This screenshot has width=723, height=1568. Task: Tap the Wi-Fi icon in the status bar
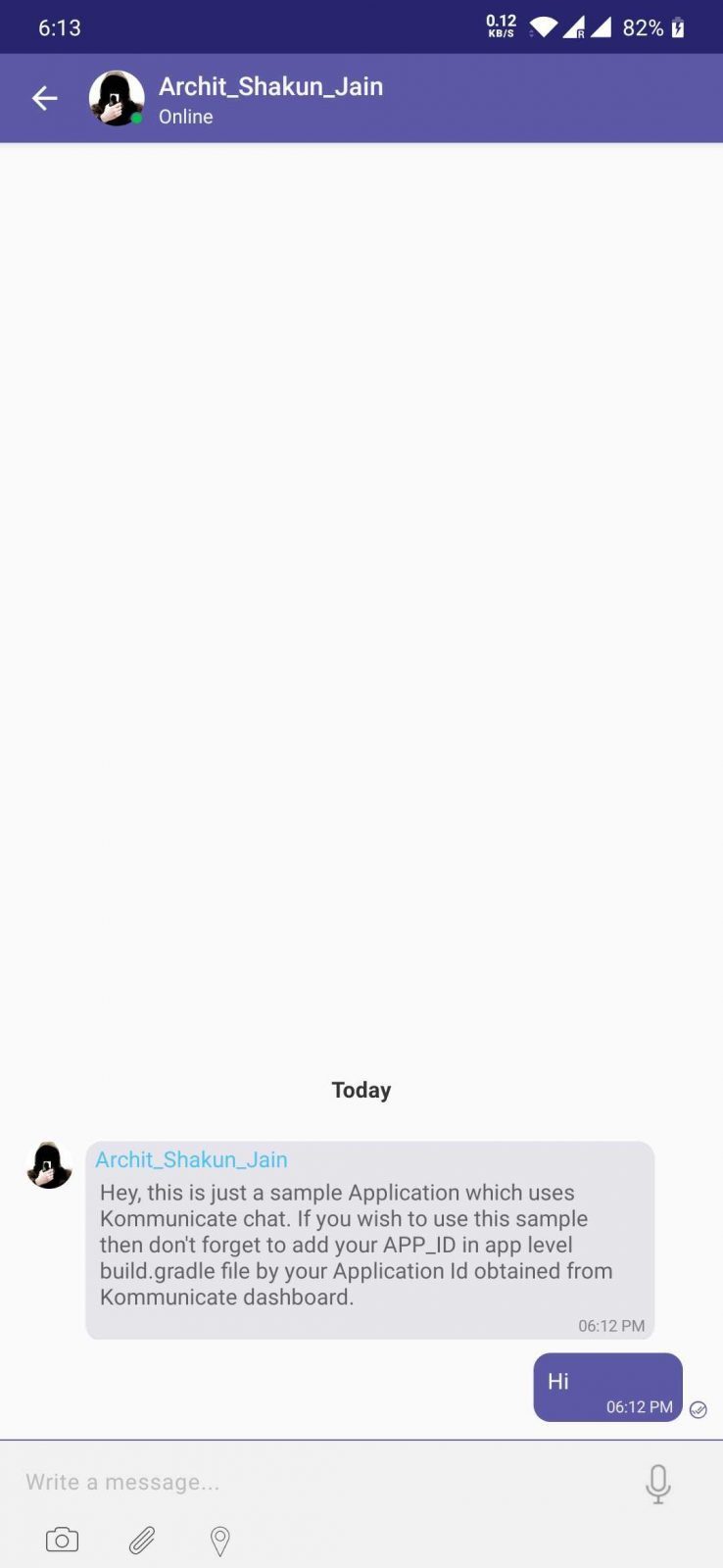(544, 26)
